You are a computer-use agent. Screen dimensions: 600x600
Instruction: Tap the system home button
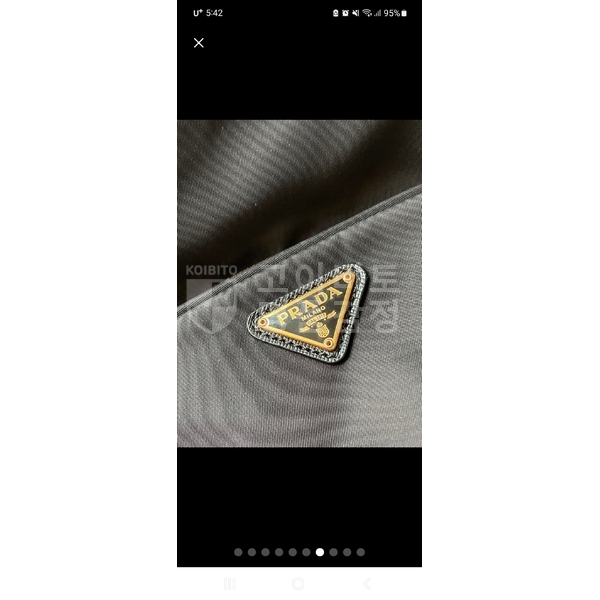(298, 583)
